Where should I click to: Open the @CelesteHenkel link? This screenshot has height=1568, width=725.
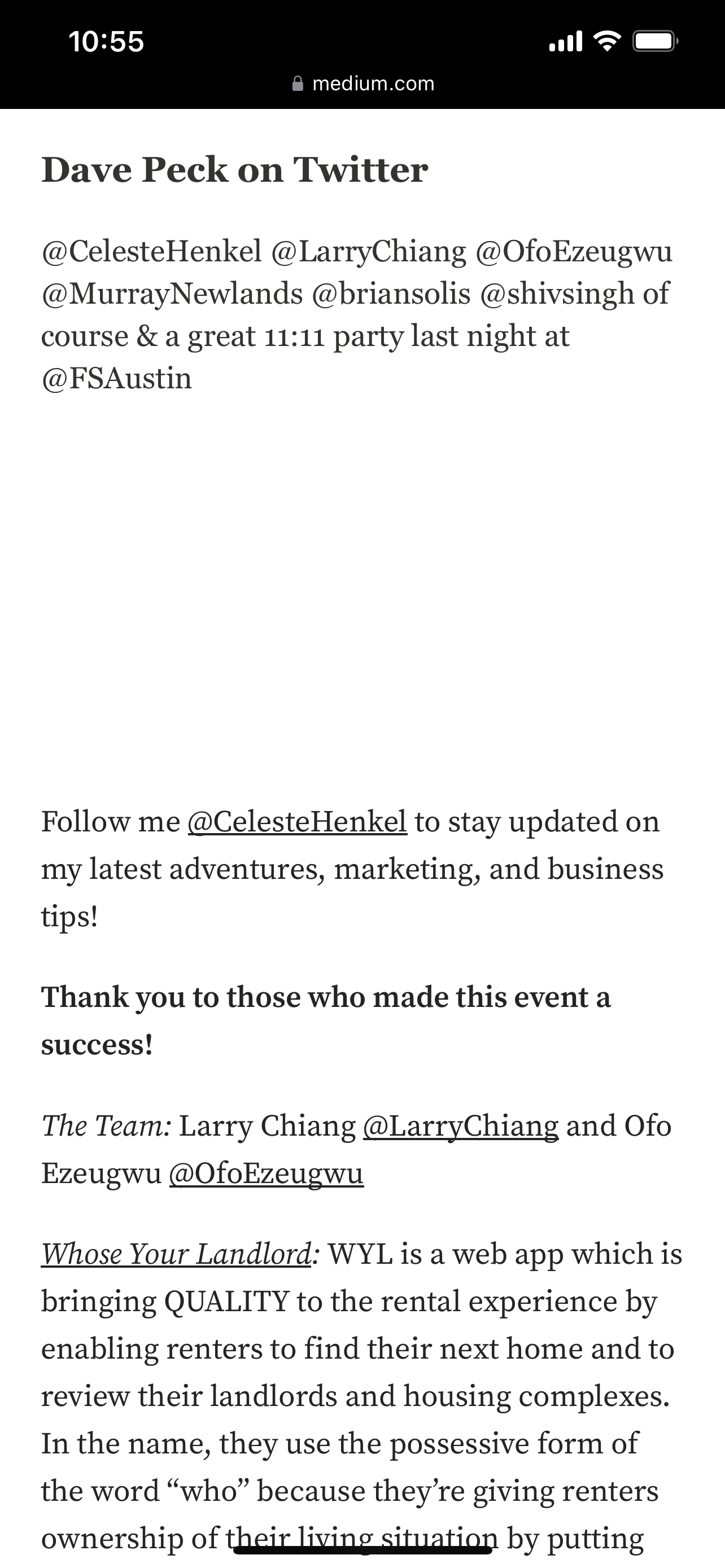(297, 822)
